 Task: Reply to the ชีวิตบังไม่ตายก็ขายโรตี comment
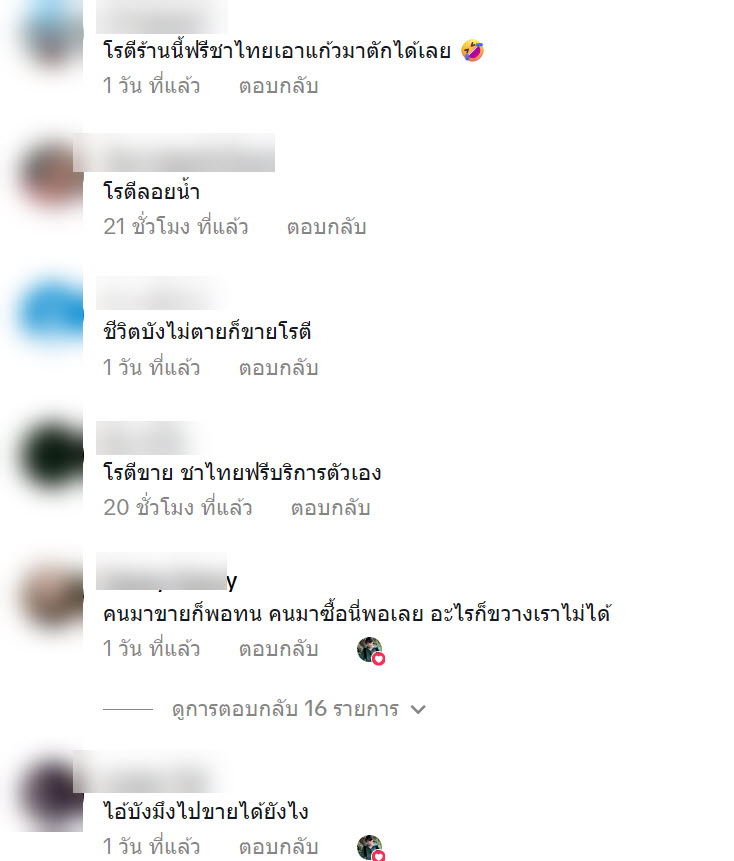click(x=278, y=368)
